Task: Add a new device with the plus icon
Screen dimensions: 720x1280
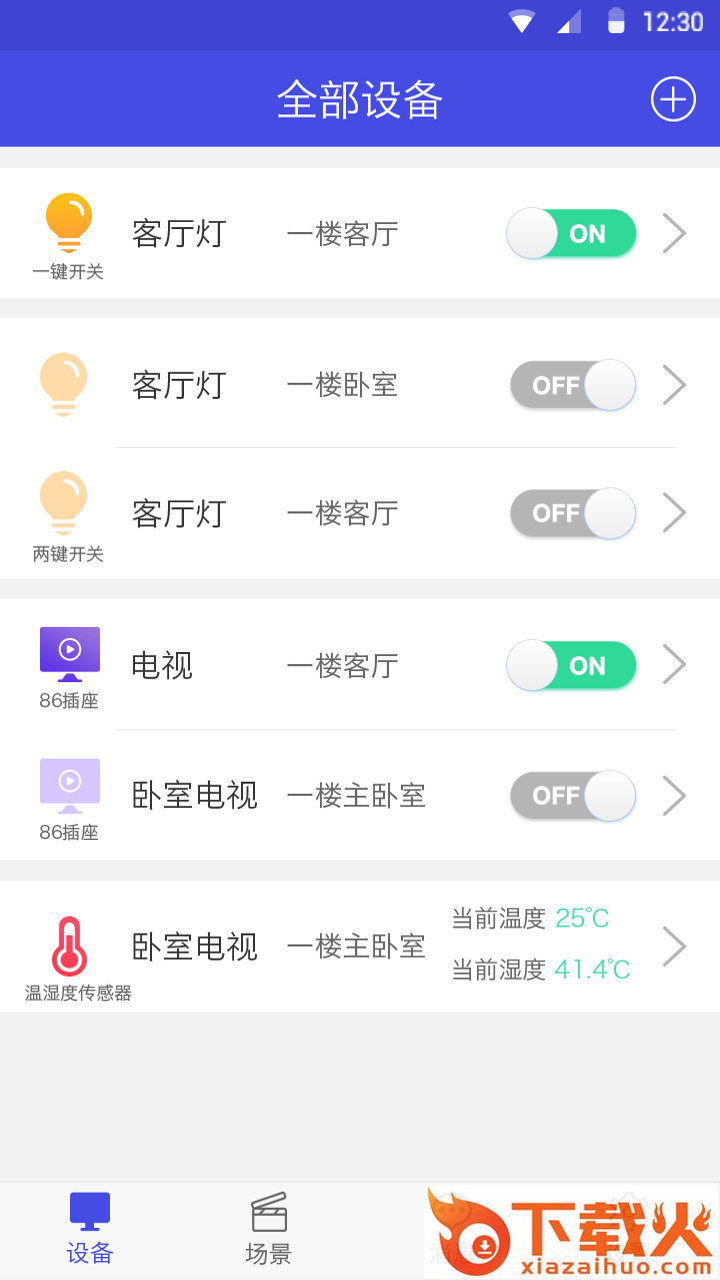Action: [673, 99]
